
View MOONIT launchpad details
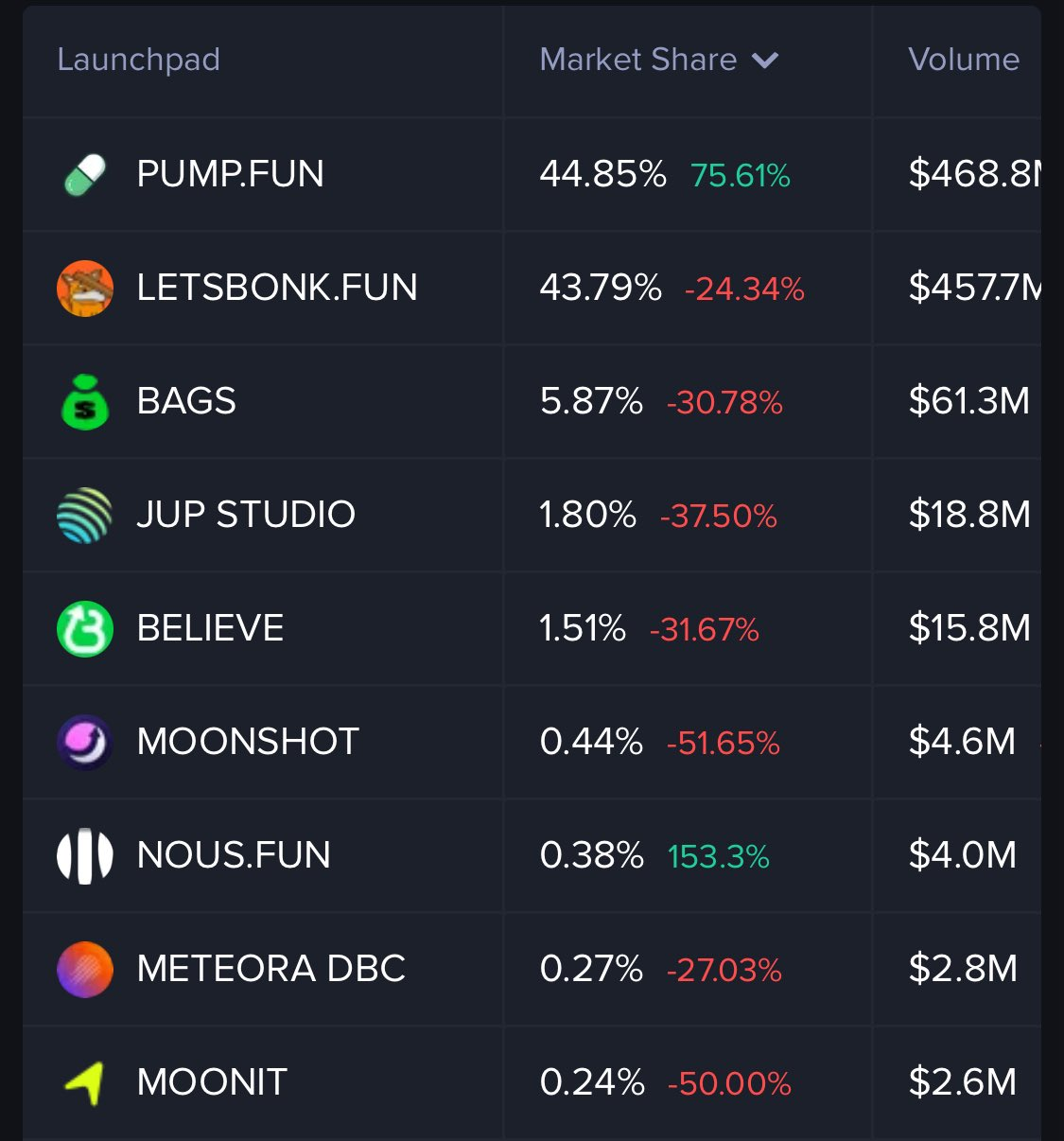coord(212,1082)
